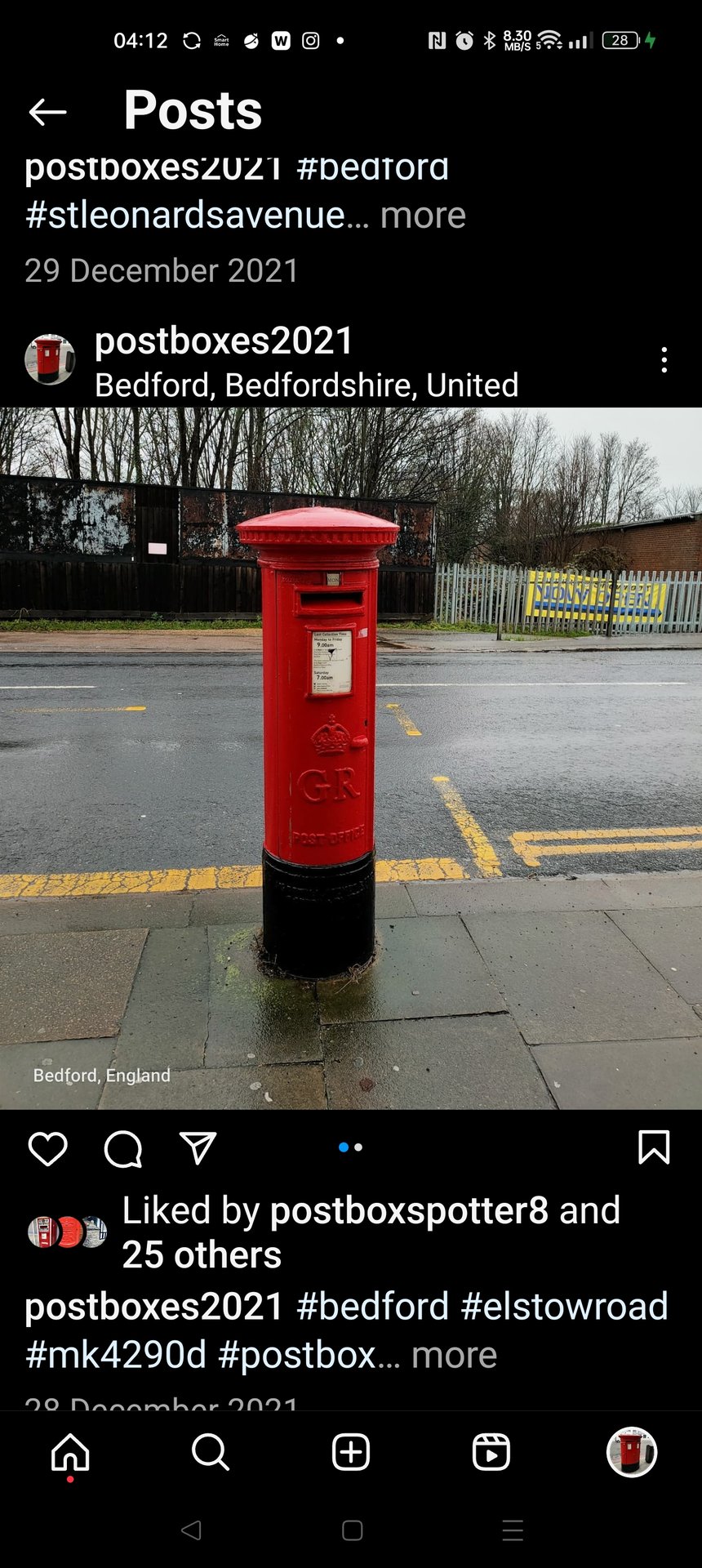The height and width of the screenshot is (1568, 702).
Task: Go to the Home feed tab
Action: 70,1453
